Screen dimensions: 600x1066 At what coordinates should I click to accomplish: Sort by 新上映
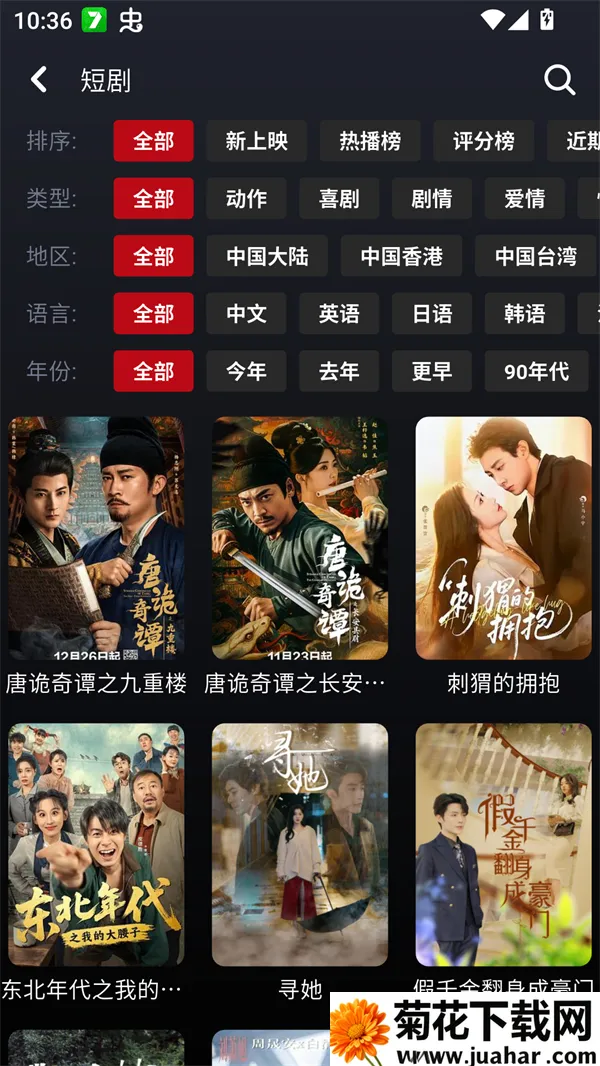[x=257, y=141]
